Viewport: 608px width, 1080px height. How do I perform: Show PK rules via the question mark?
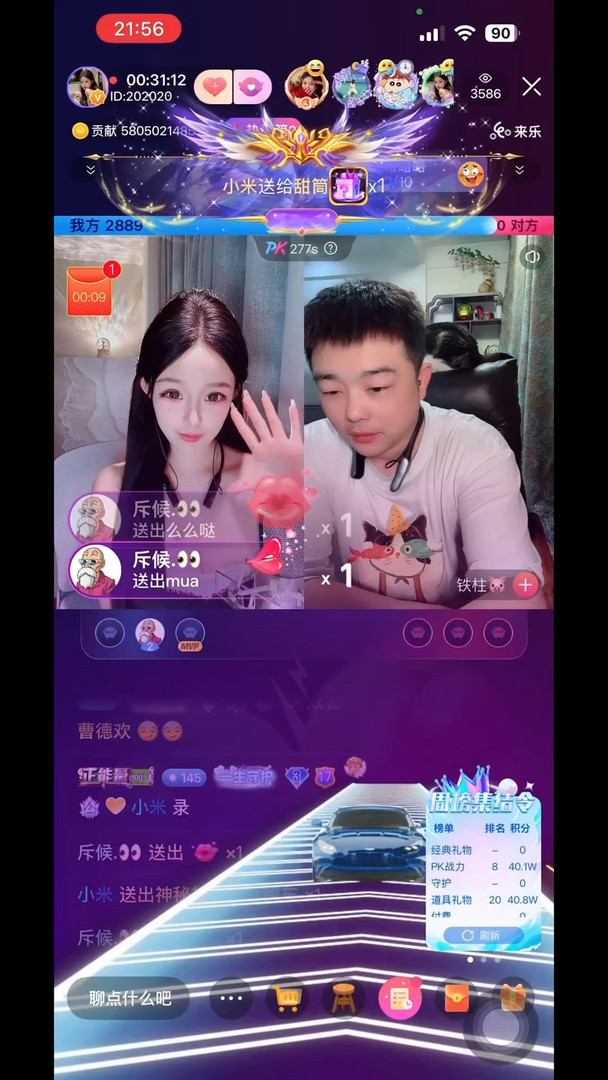331,248
